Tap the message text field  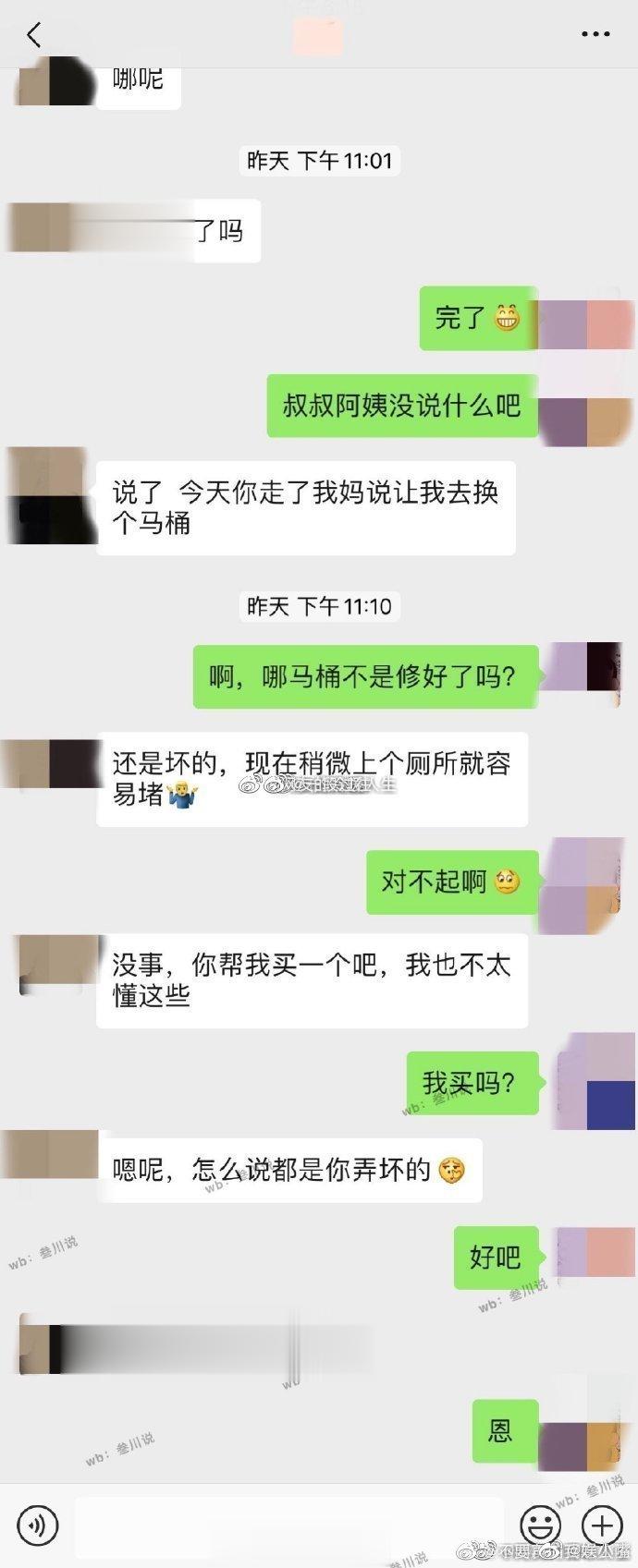pyautogui.click(x=288, y=1525)
